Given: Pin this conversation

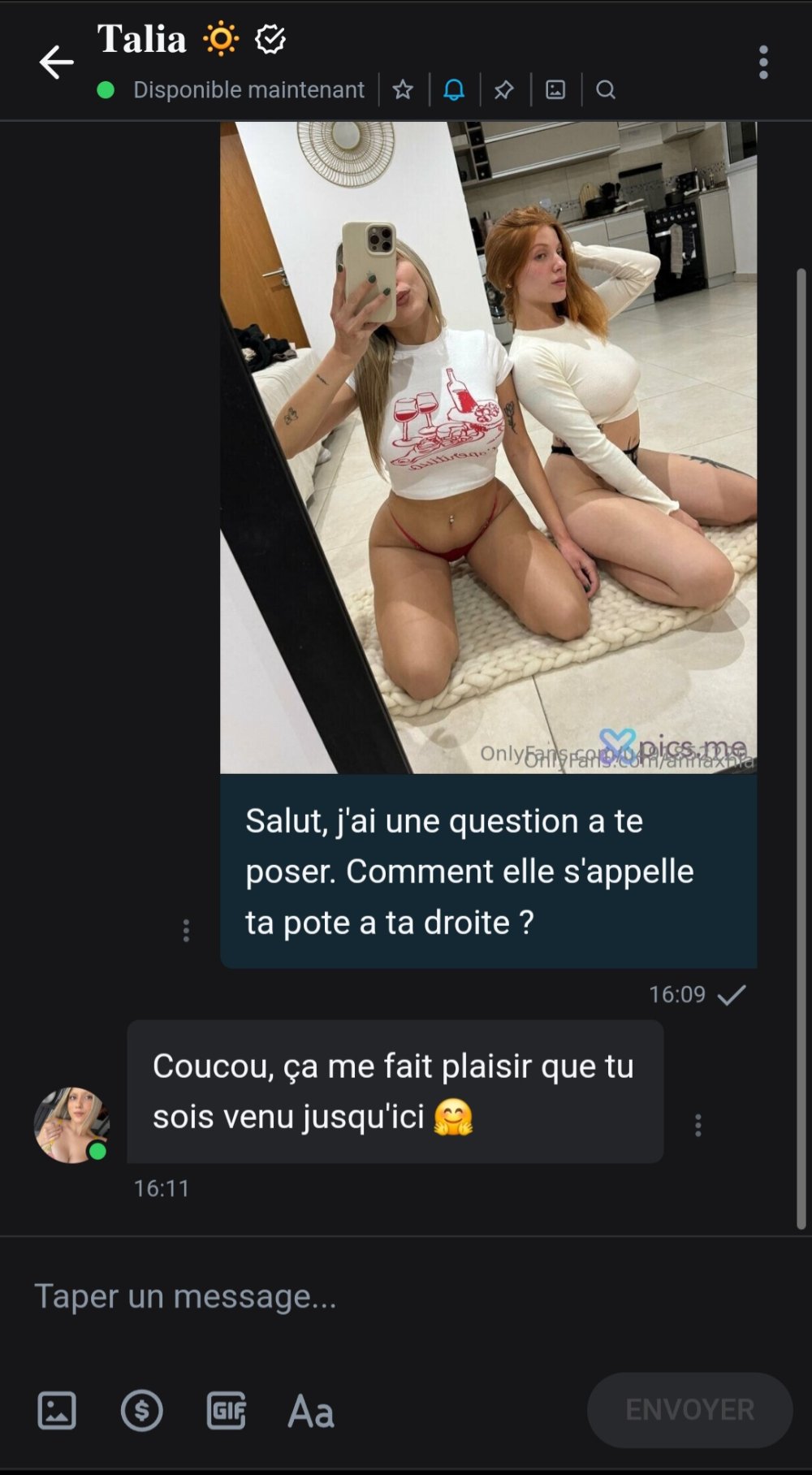Looking at the screenshot, I should [x=504, y=89].
